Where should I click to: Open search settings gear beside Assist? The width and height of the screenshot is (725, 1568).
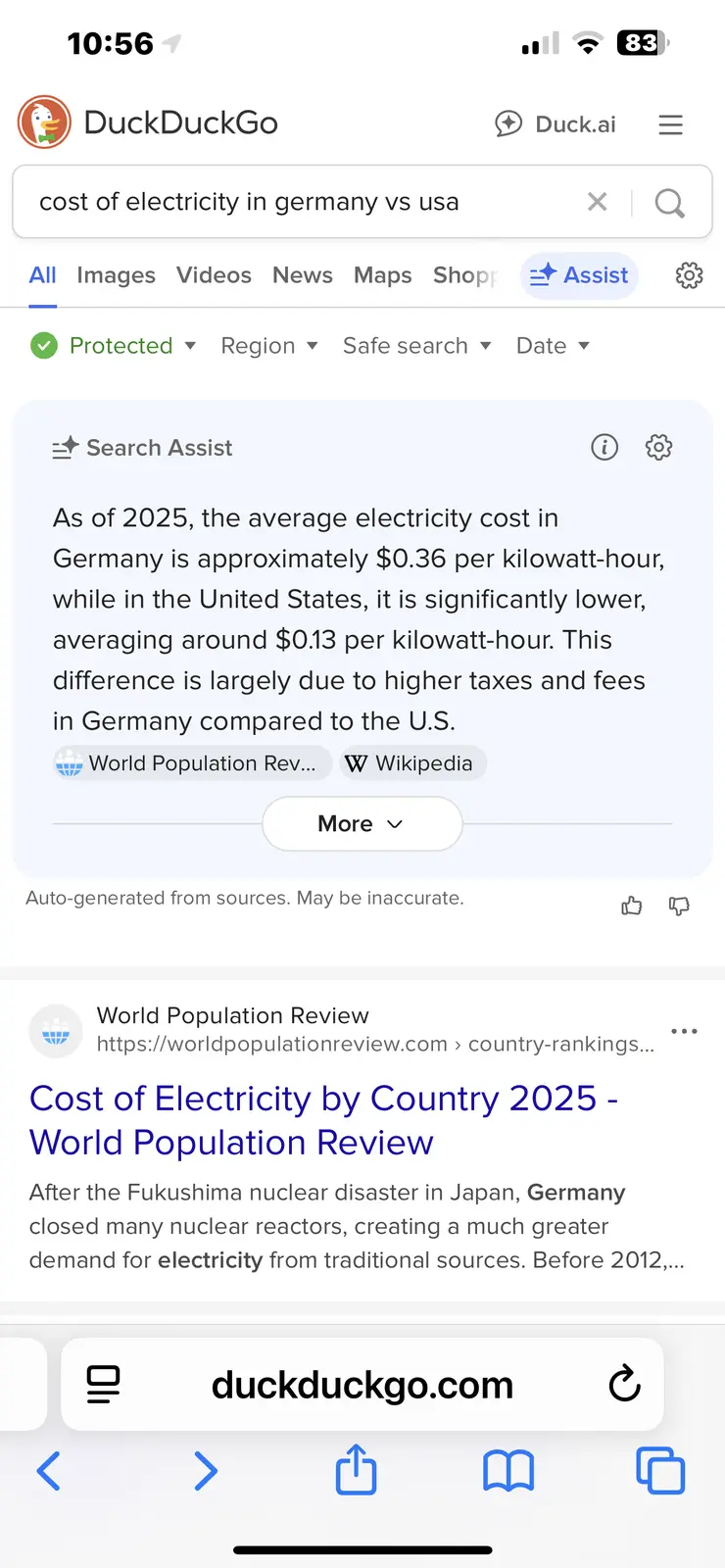(x=690, y=275)
